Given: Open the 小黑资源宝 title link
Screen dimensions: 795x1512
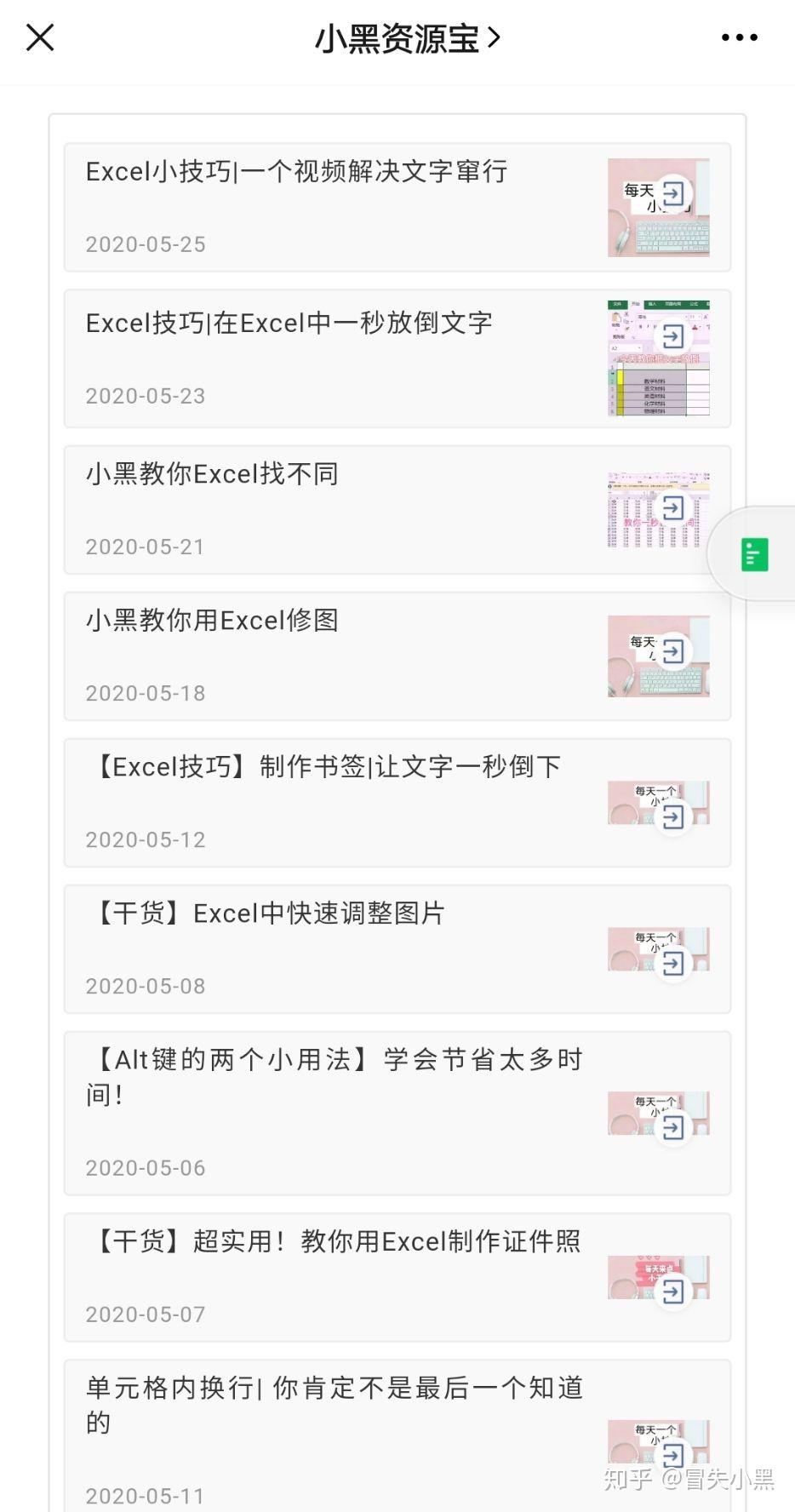Looking at the screenshot, I should pos(407,38).
